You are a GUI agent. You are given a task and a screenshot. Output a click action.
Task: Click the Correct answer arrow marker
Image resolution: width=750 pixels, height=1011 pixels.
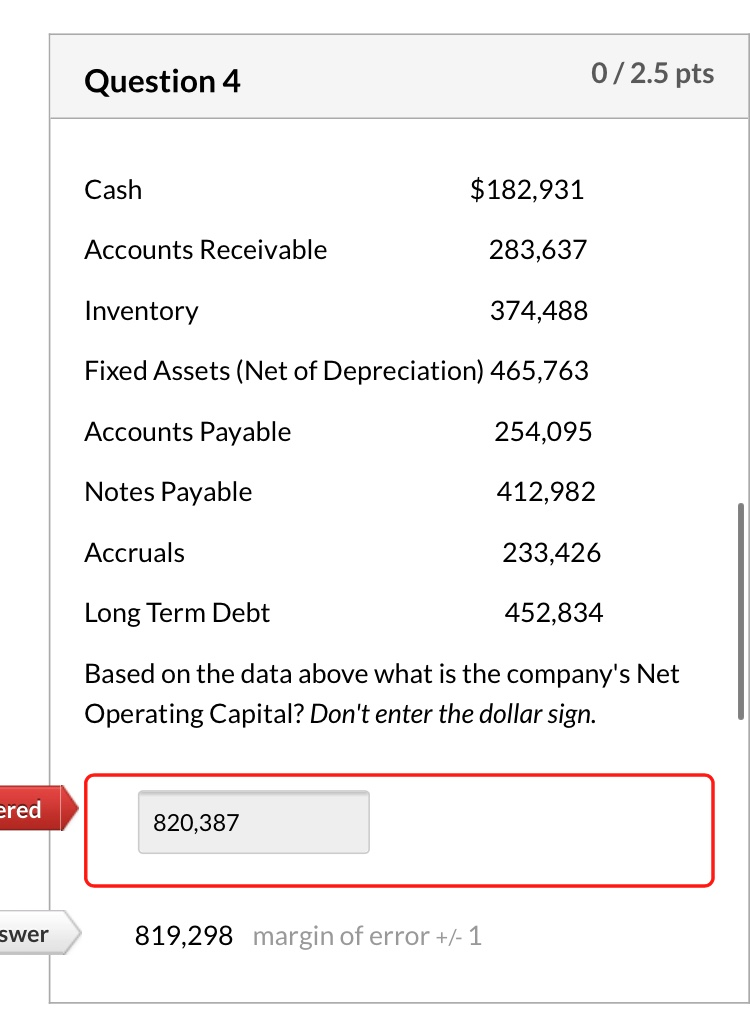[x=30, y=934]
